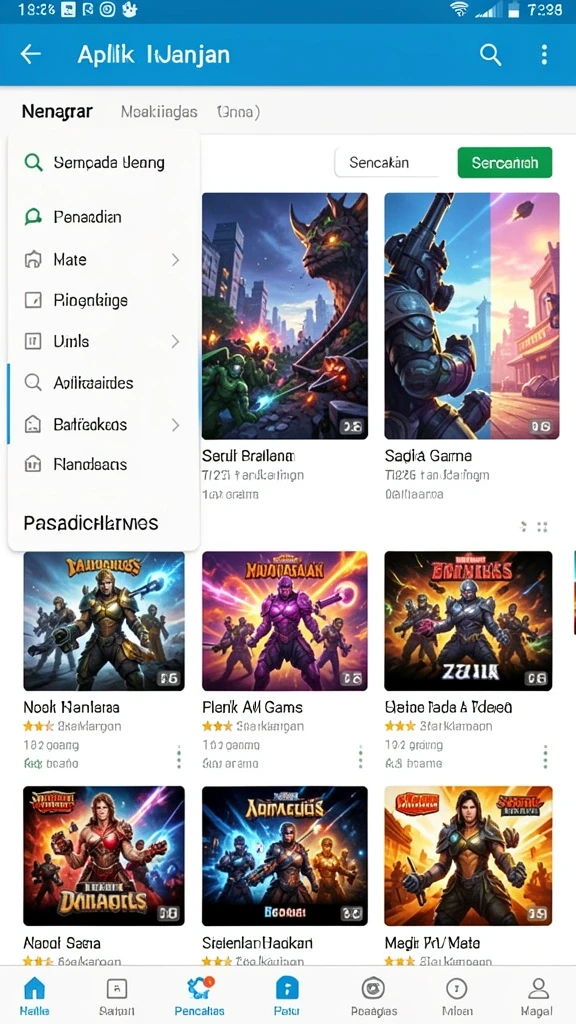Select Sempada Ueang in the menu
The image size is (576, 1024).
coord(103,162)
